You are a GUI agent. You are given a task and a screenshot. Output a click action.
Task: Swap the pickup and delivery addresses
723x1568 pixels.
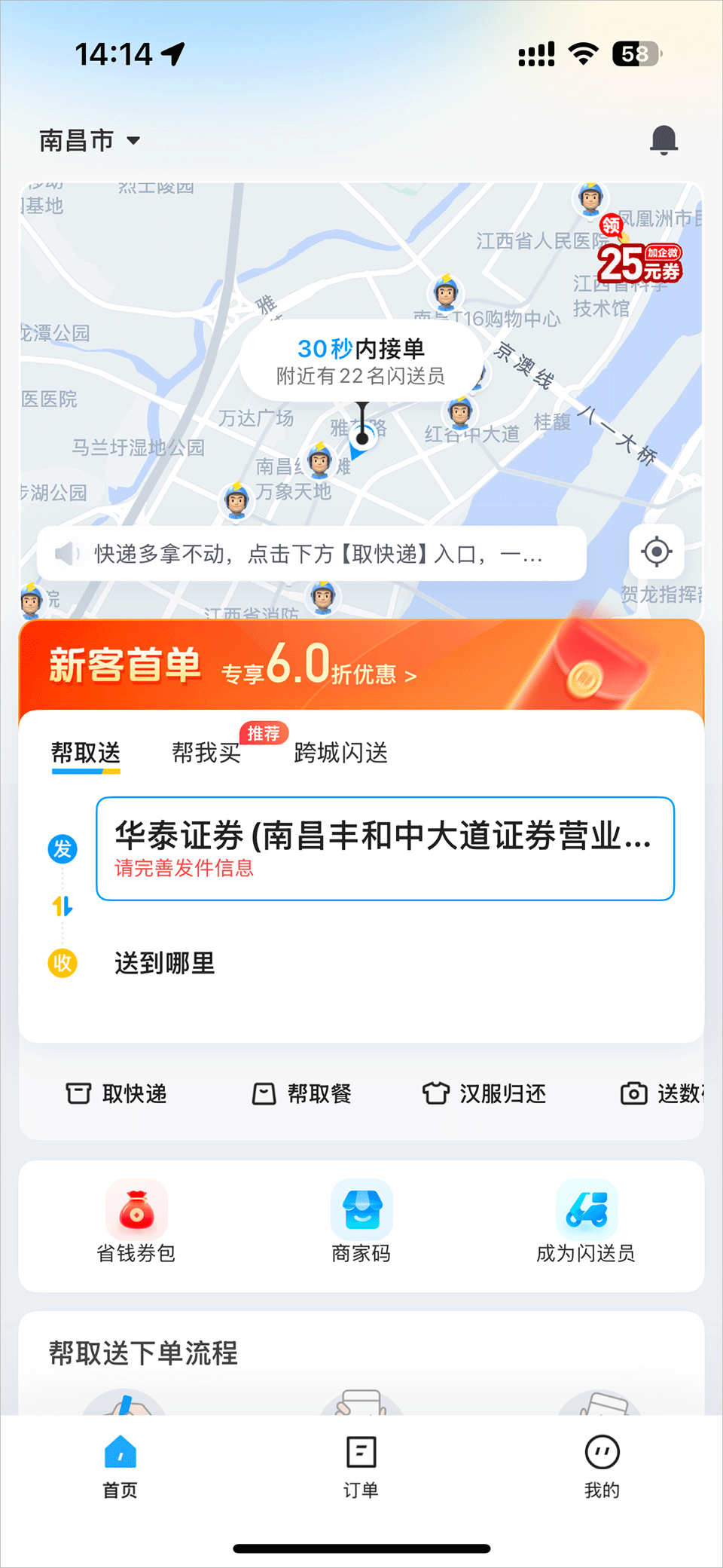[63, 906]
